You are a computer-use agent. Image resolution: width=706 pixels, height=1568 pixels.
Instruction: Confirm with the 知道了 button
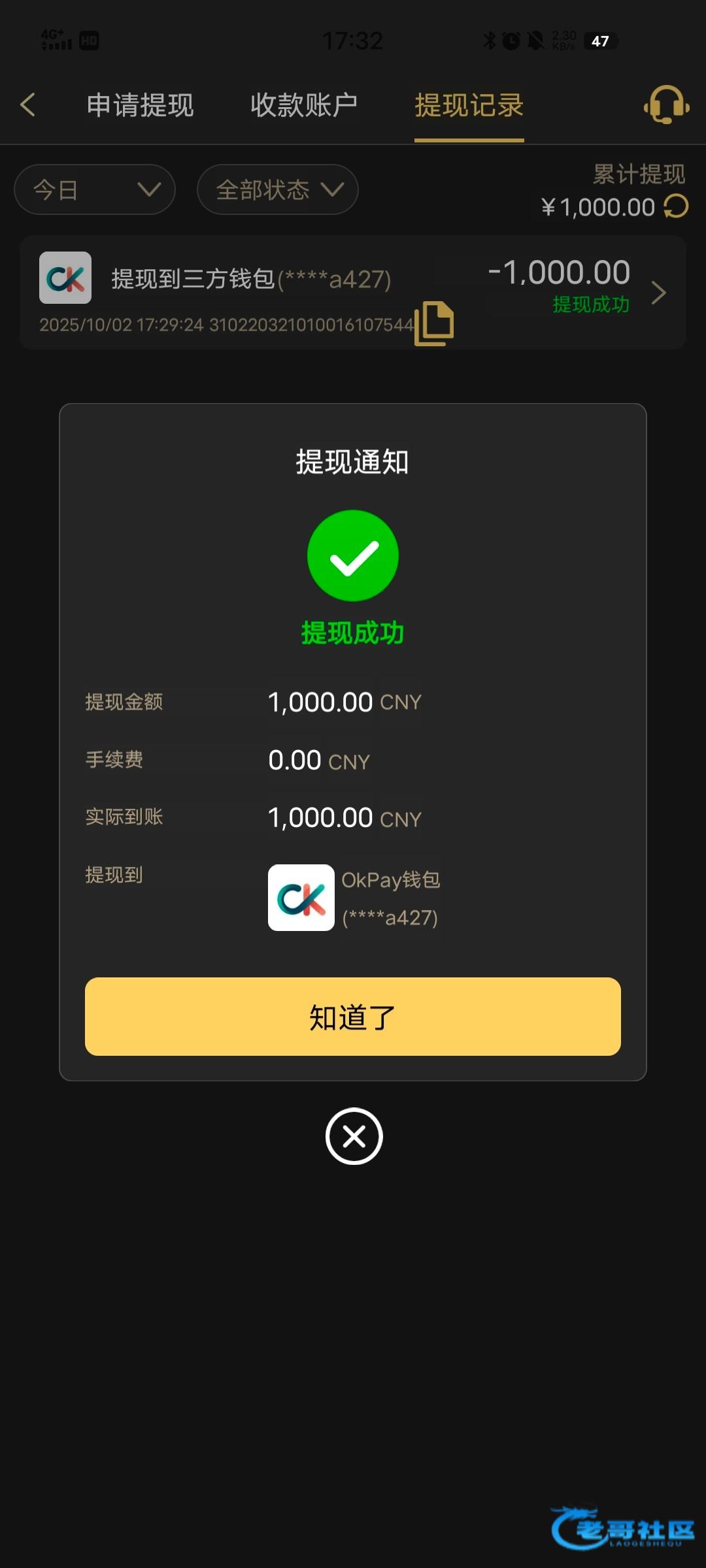point(353,1017)
